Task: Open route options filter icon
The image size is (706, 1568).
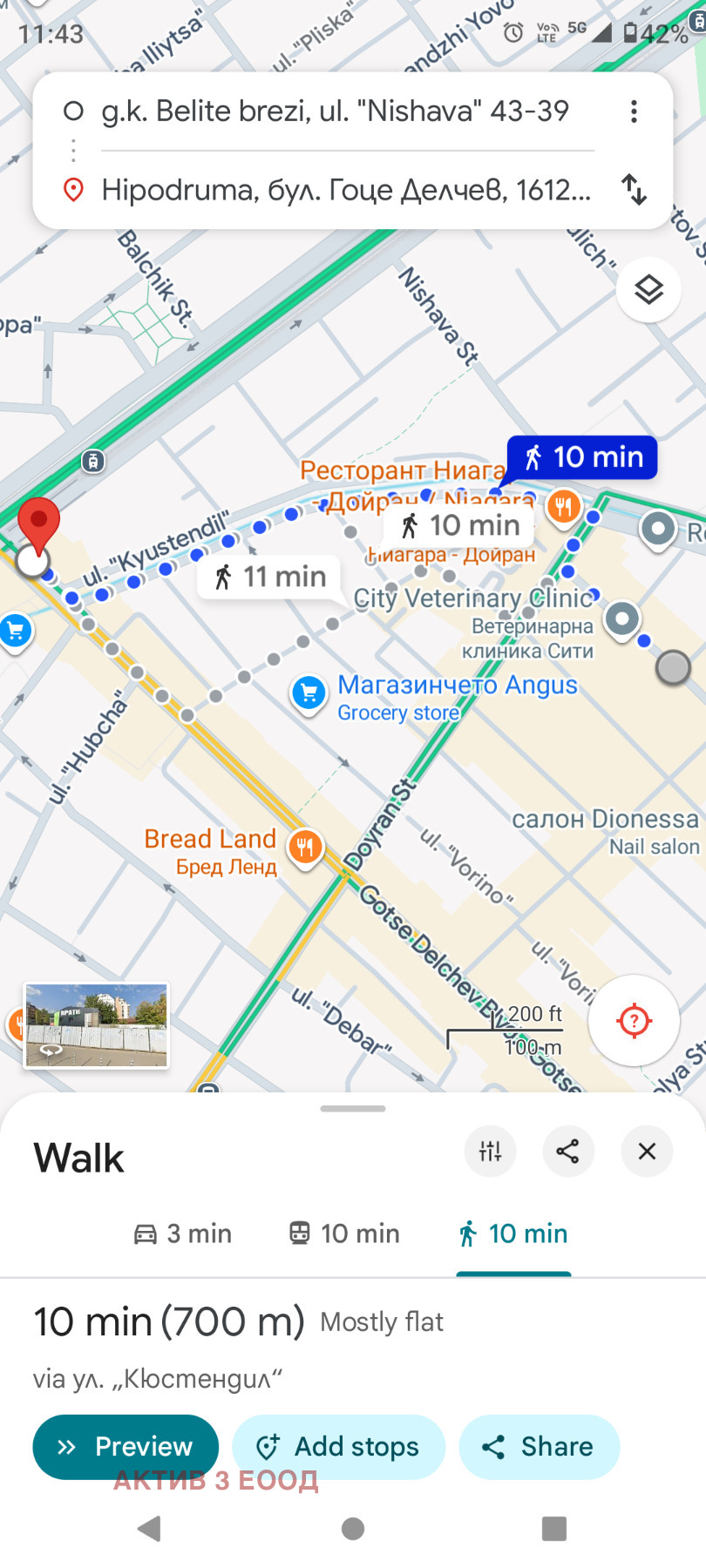Action: 491,1152
